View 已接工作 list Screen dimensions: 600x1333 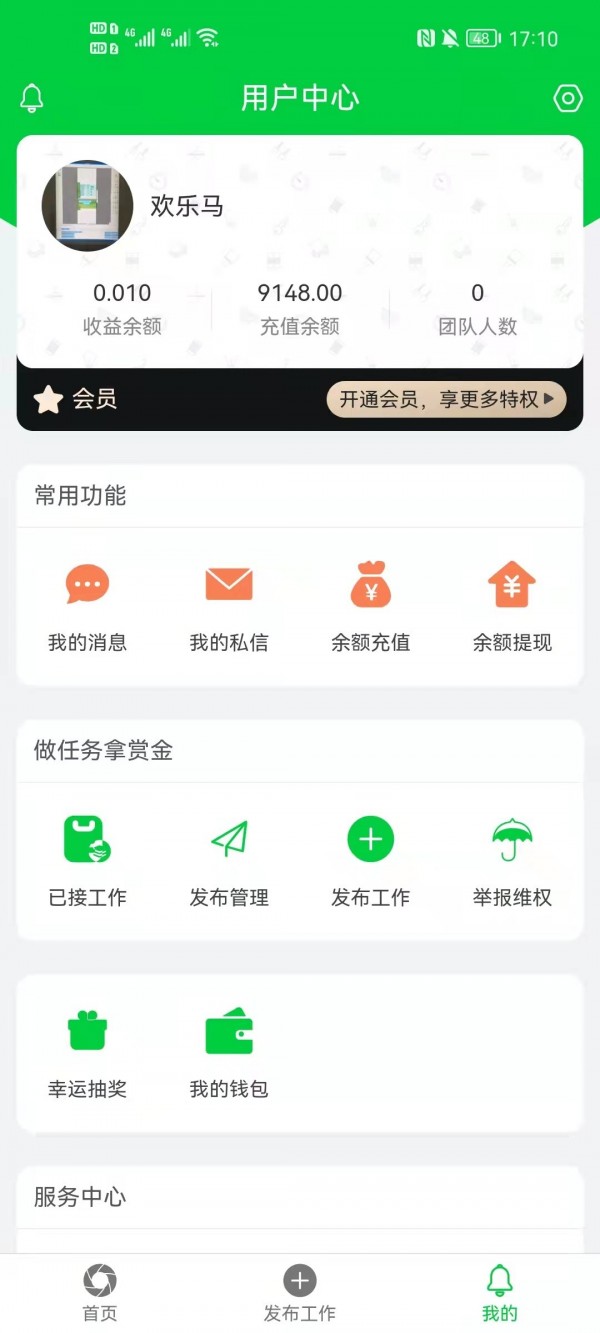tap(87, 860)
